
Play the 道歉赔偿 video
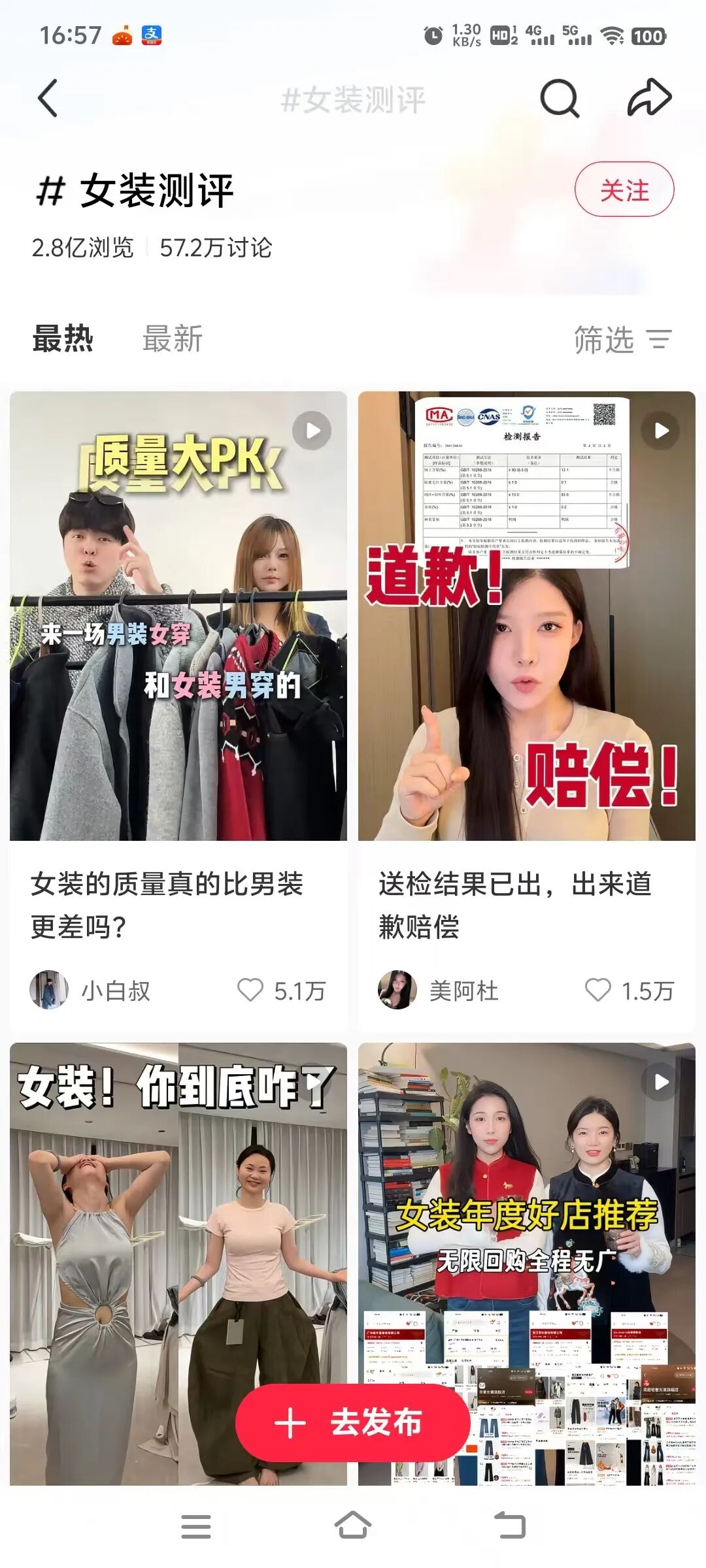tap(660, 431)
